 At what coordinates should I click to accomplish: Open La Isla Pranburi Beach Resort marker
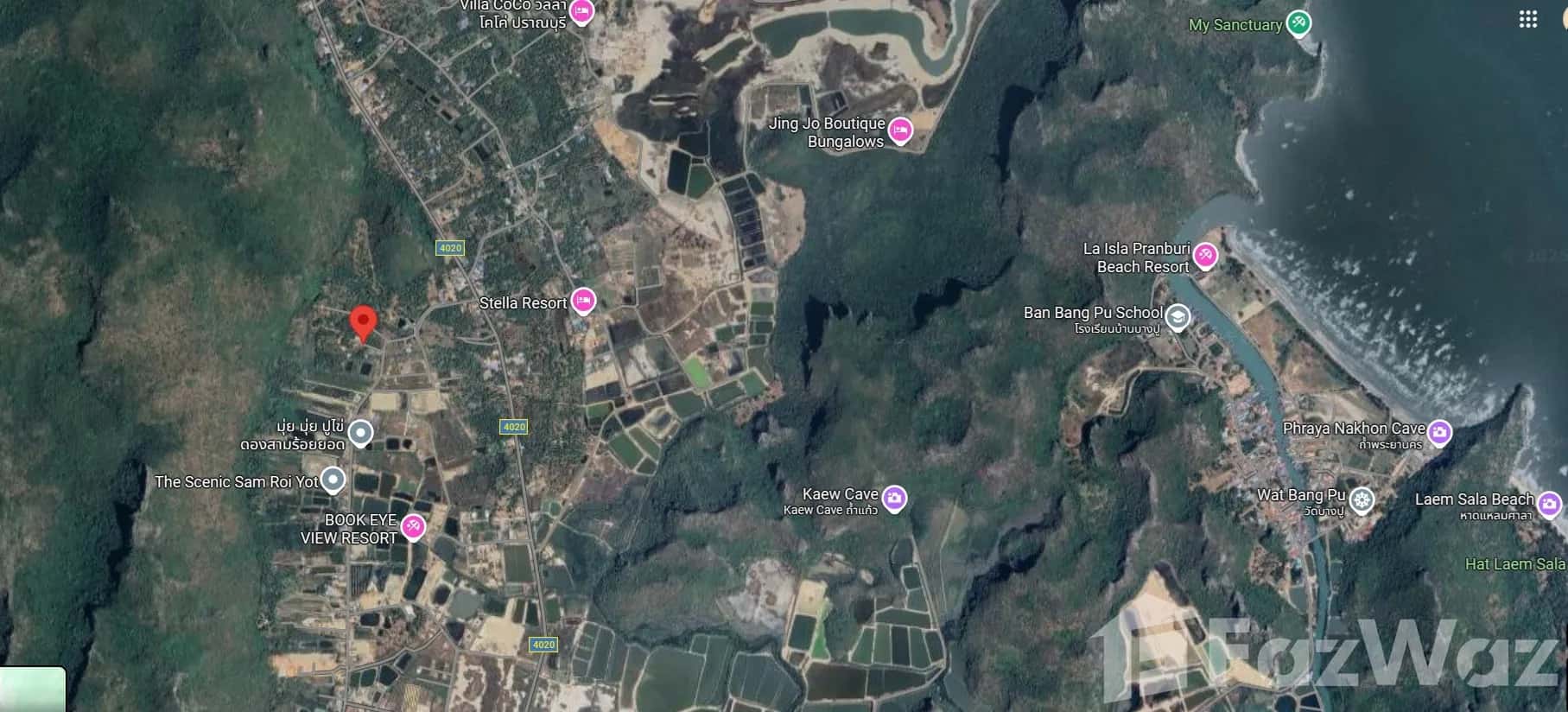(1205, 256)
